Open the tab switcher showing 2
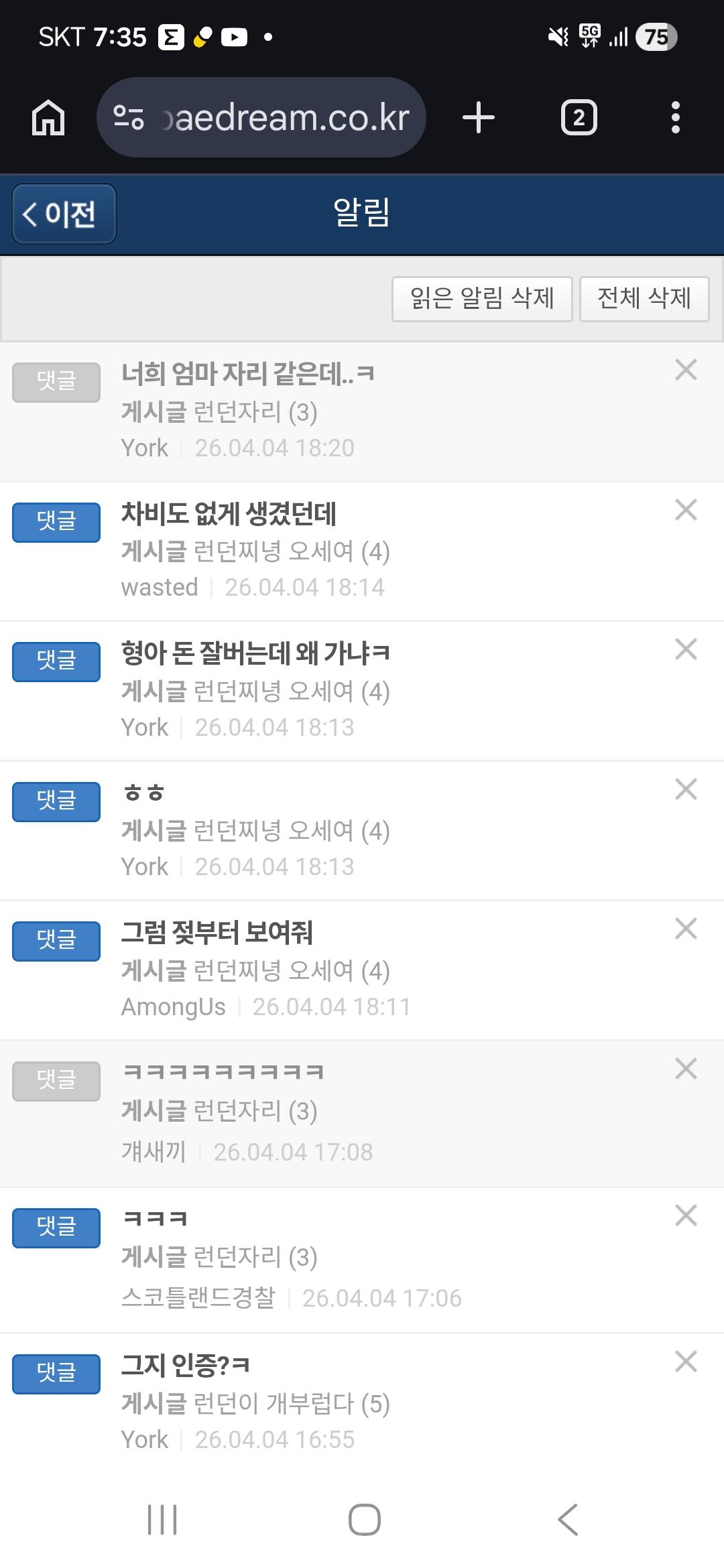 coord(579,118)
